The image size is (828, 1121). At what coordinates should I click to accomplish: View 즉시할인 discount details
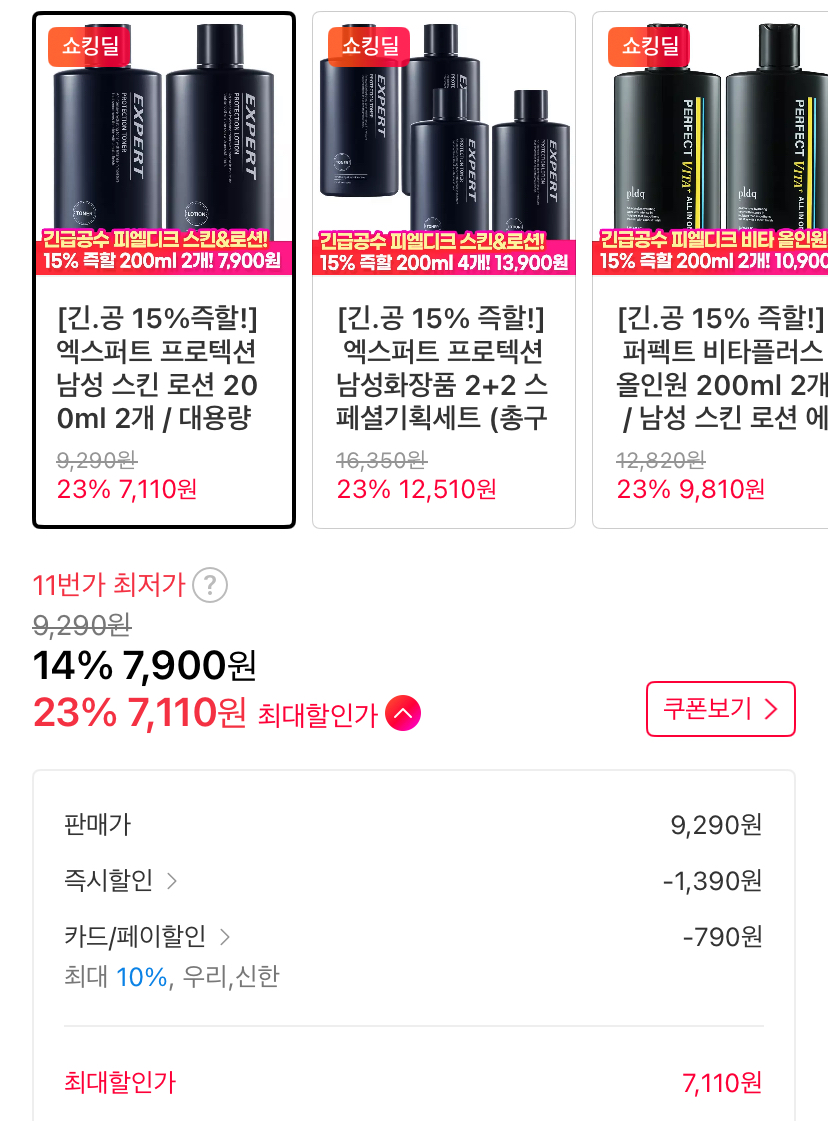click(121, 881)
